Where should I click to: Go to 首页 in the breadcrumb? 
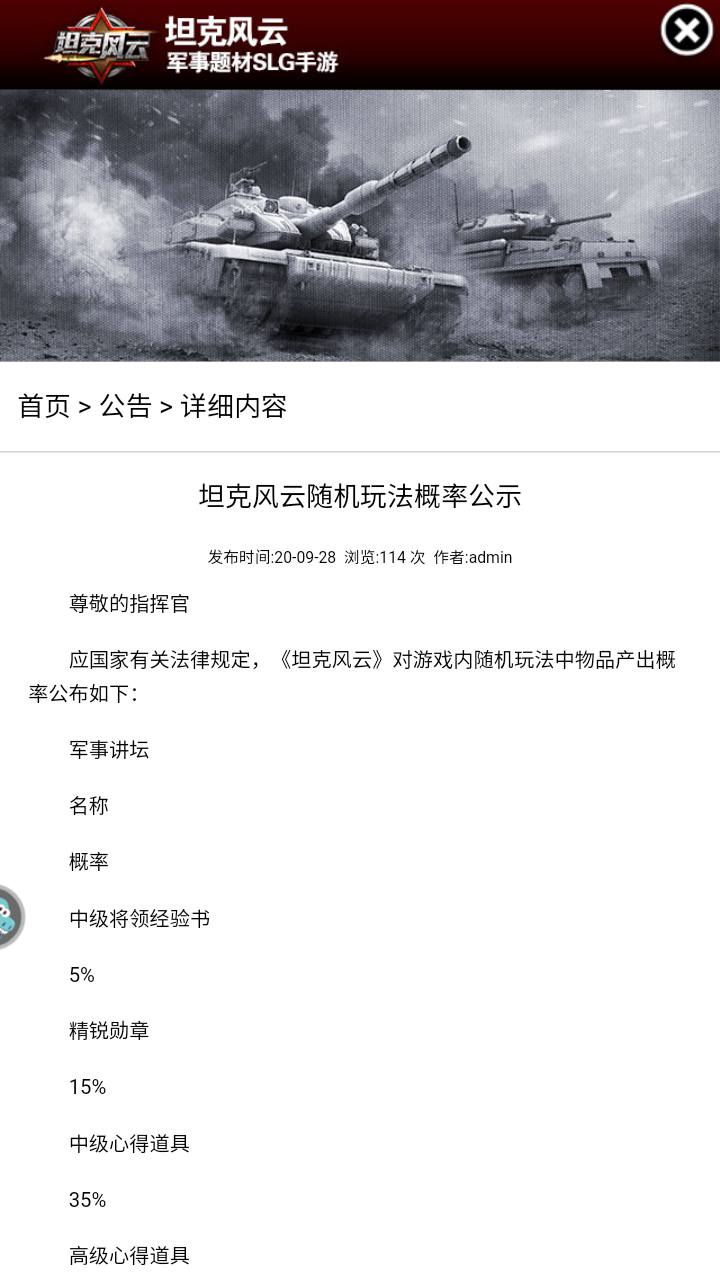(44, 406)
